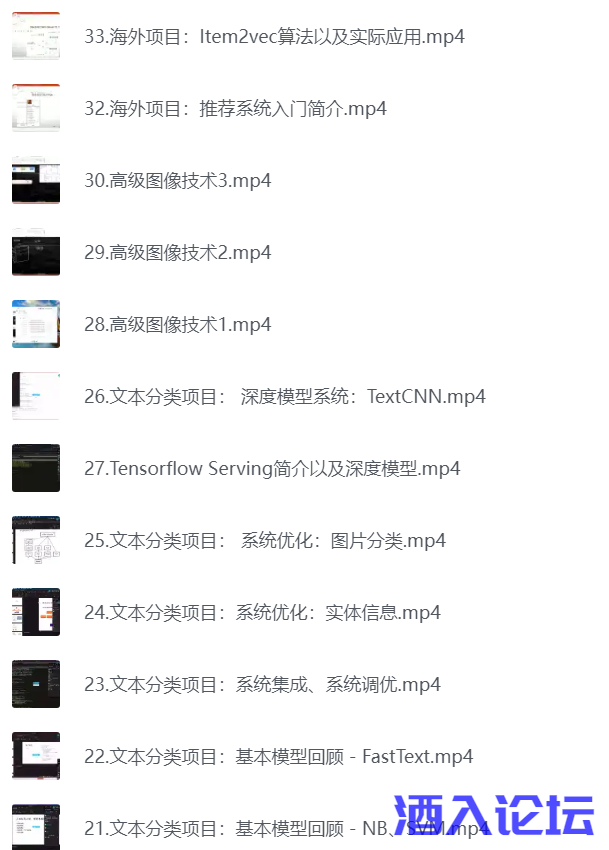The width and height of the screenshot is (609, 850).
Task: Play 25.文本分类项目 图片分类 video
Action: coord(264,541)
